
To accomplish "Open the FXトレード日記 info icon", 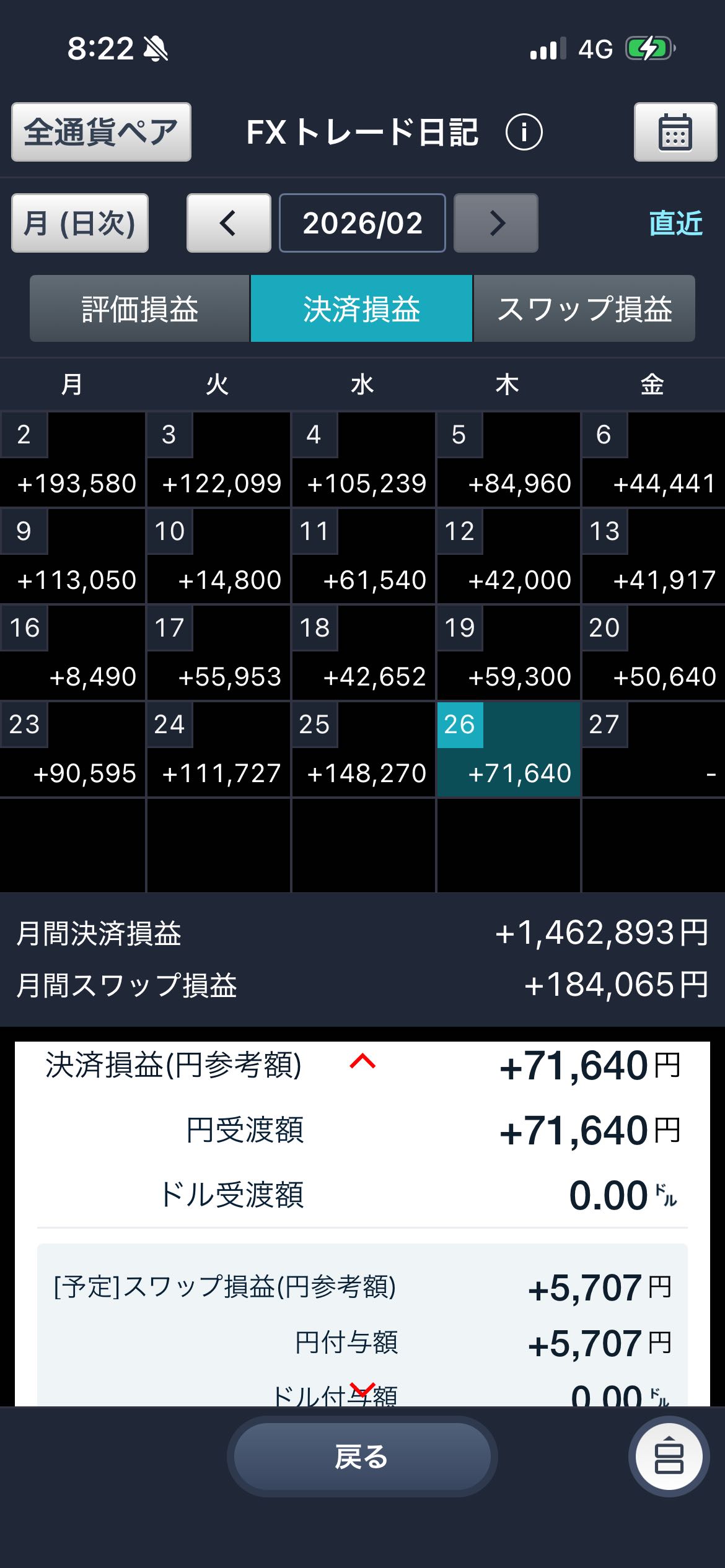I will 524,132.
